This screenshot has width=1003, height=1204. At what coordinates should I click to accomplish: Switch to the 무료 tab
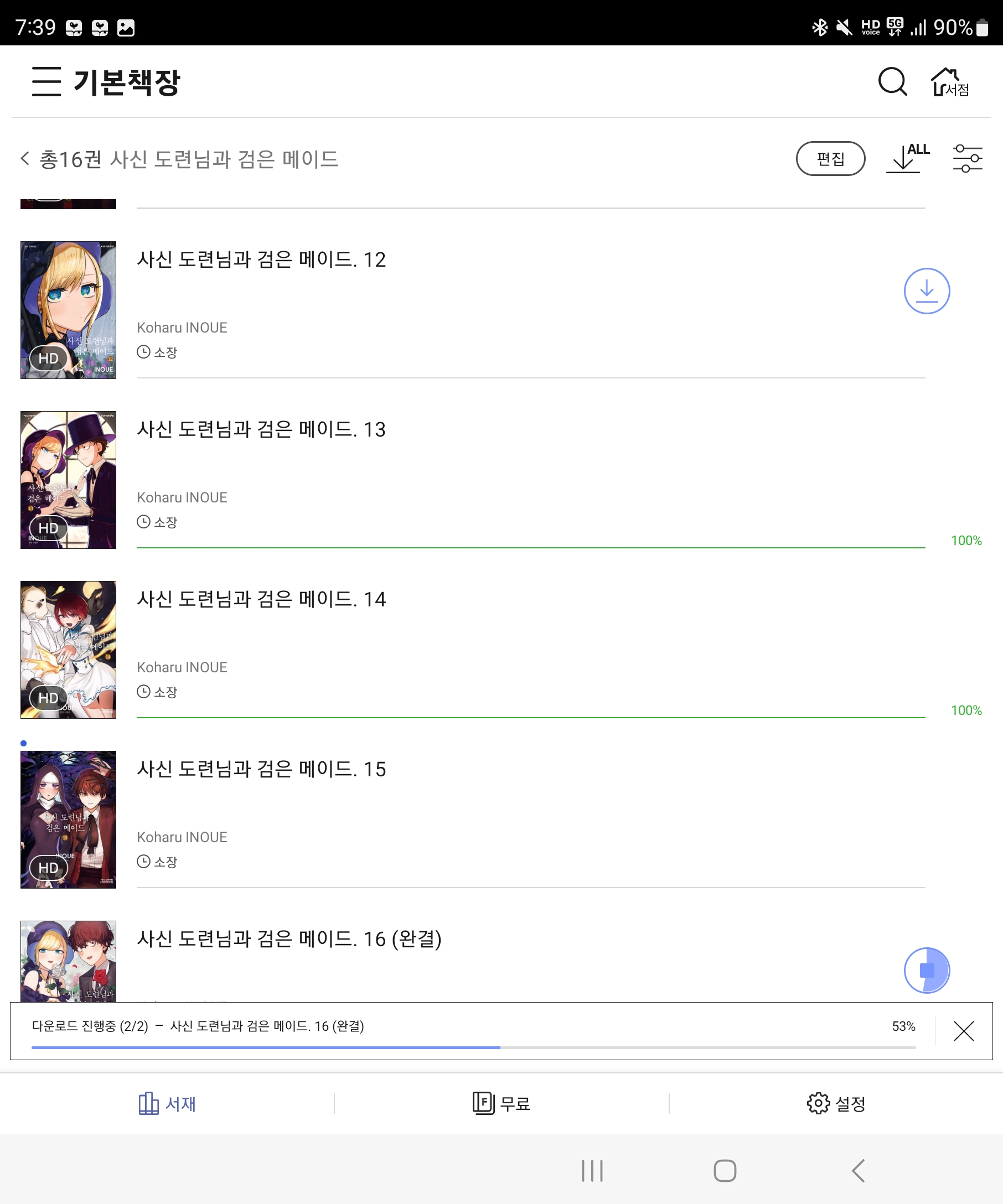[x=501, y=1104]
